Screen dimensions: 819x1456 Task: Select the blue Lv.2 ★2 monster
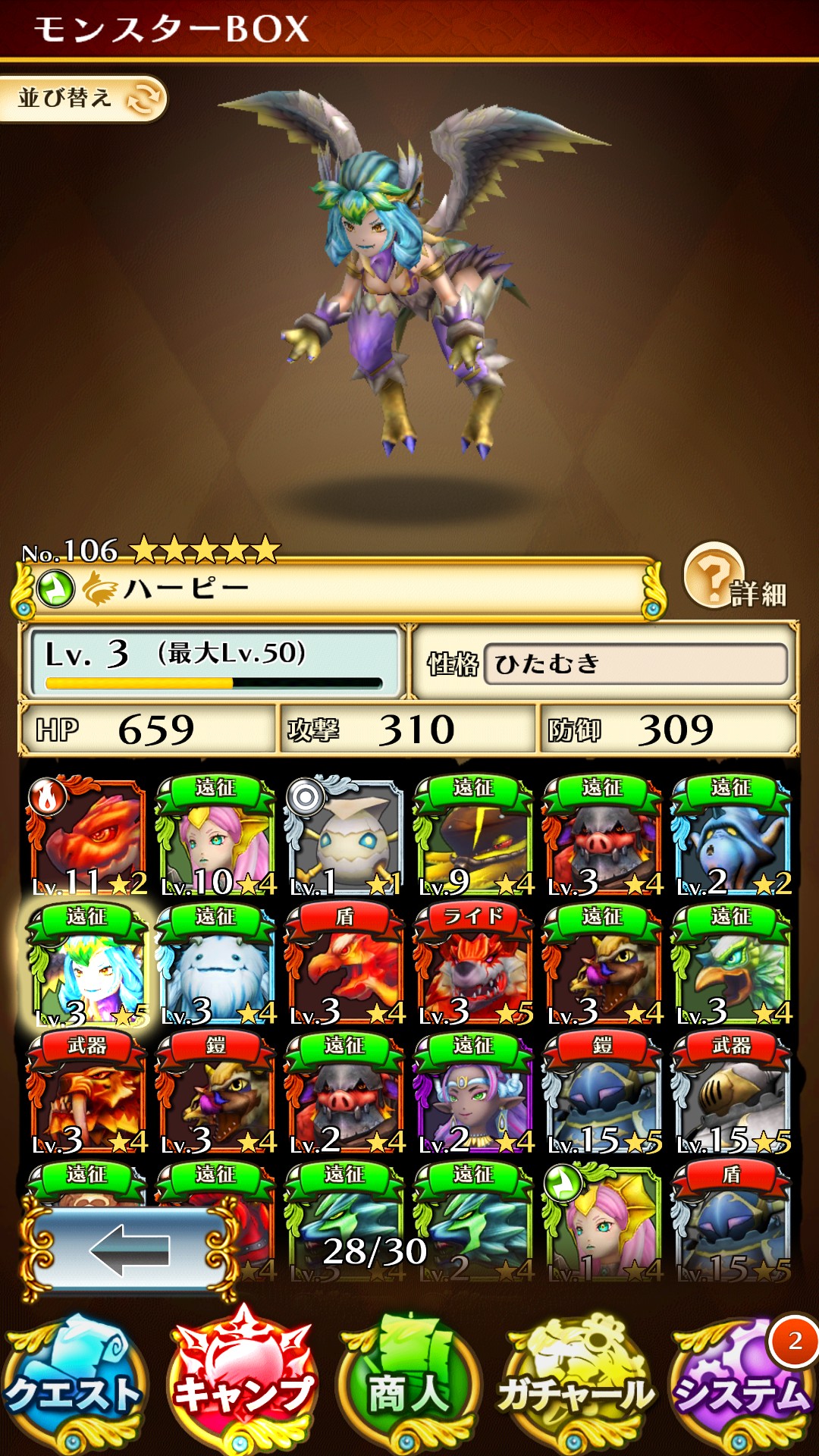732,838
